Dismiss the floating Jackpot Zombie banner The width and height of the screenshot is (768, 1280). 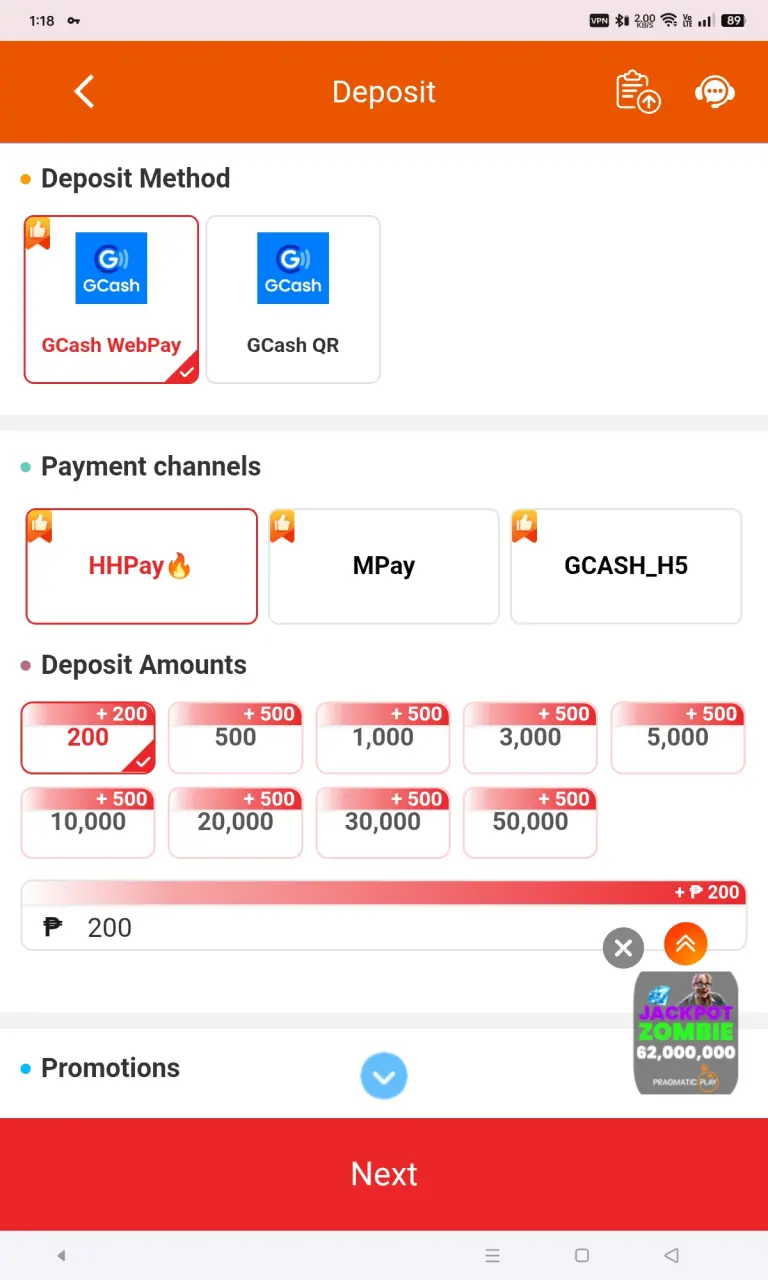pyautogui.click(x=623, y=947)
